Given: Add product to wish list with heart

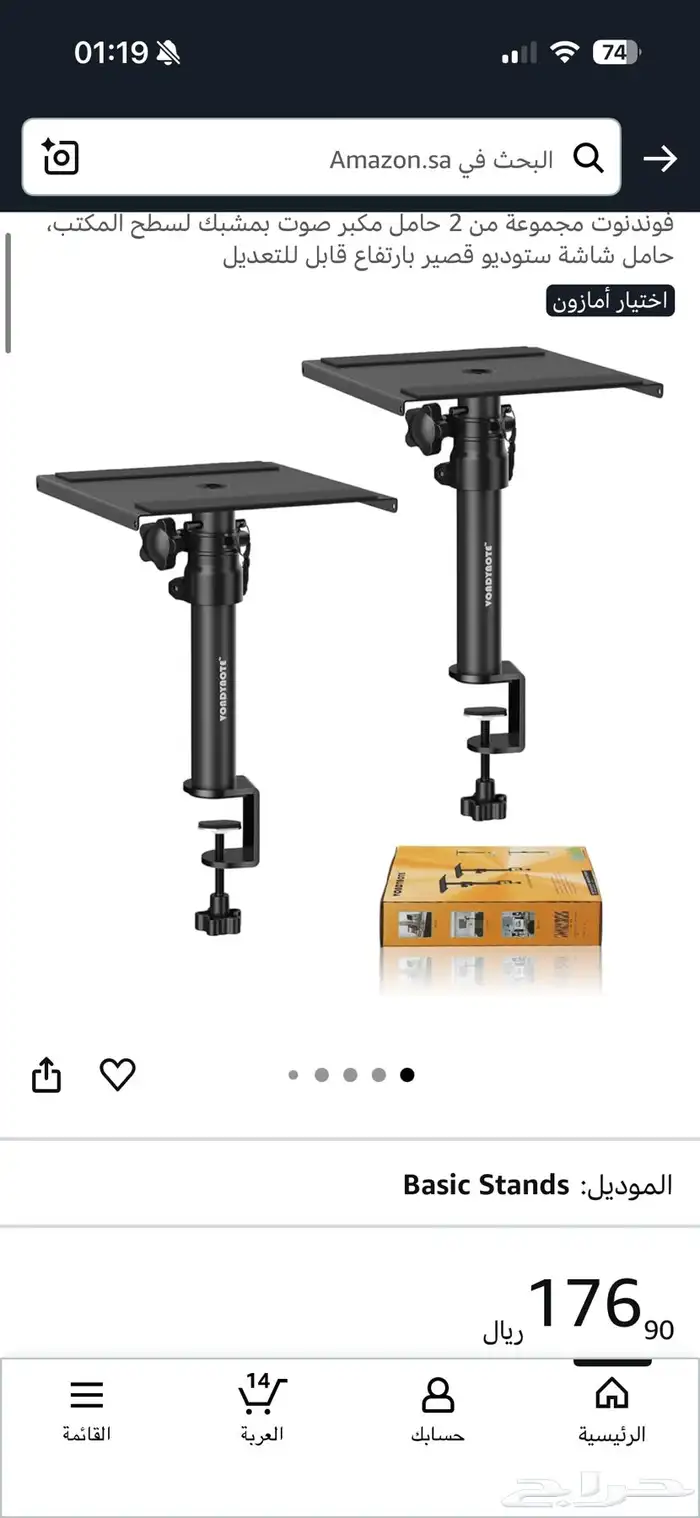Looking at the screenshot, I should pyautogui.click(x=117, y=1075).
